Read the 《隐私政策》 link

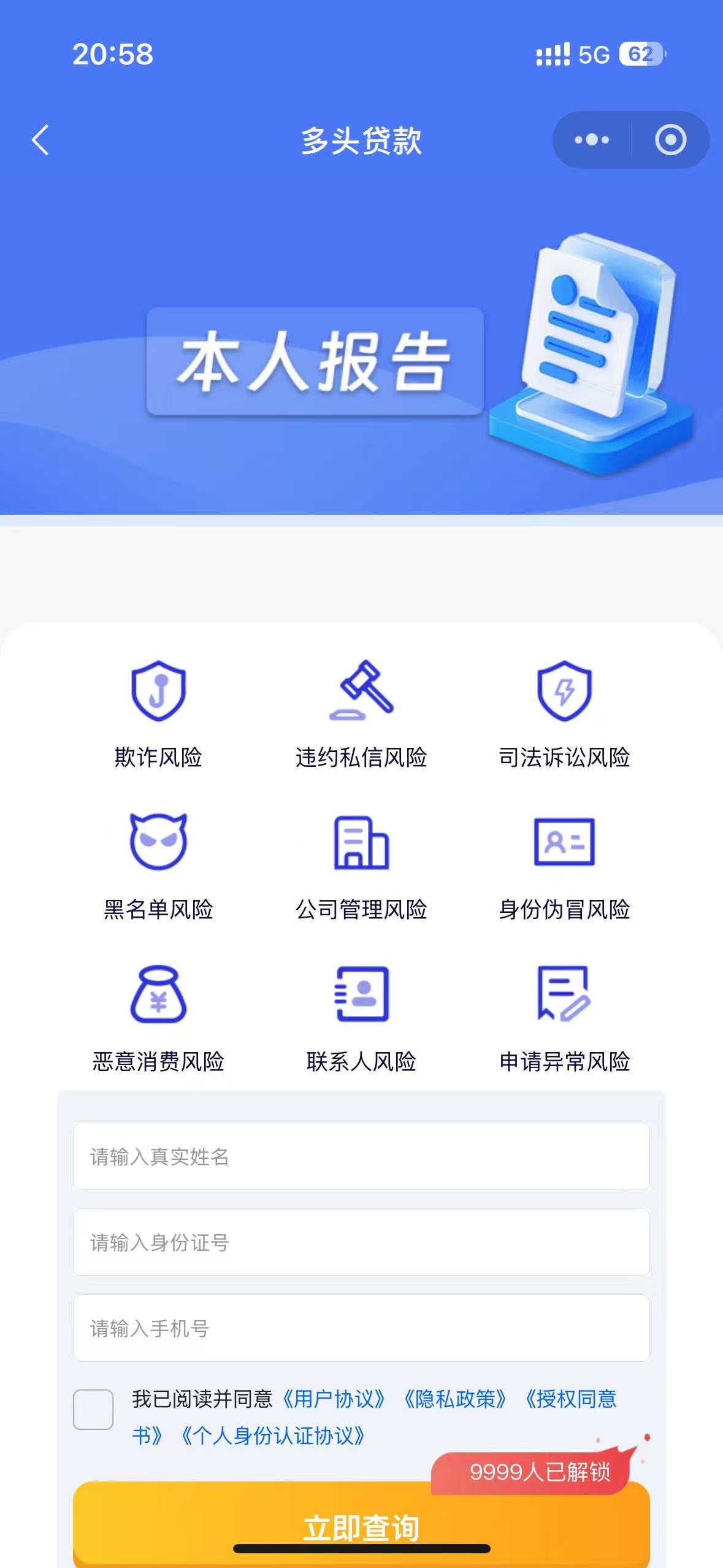point(455,1399)
